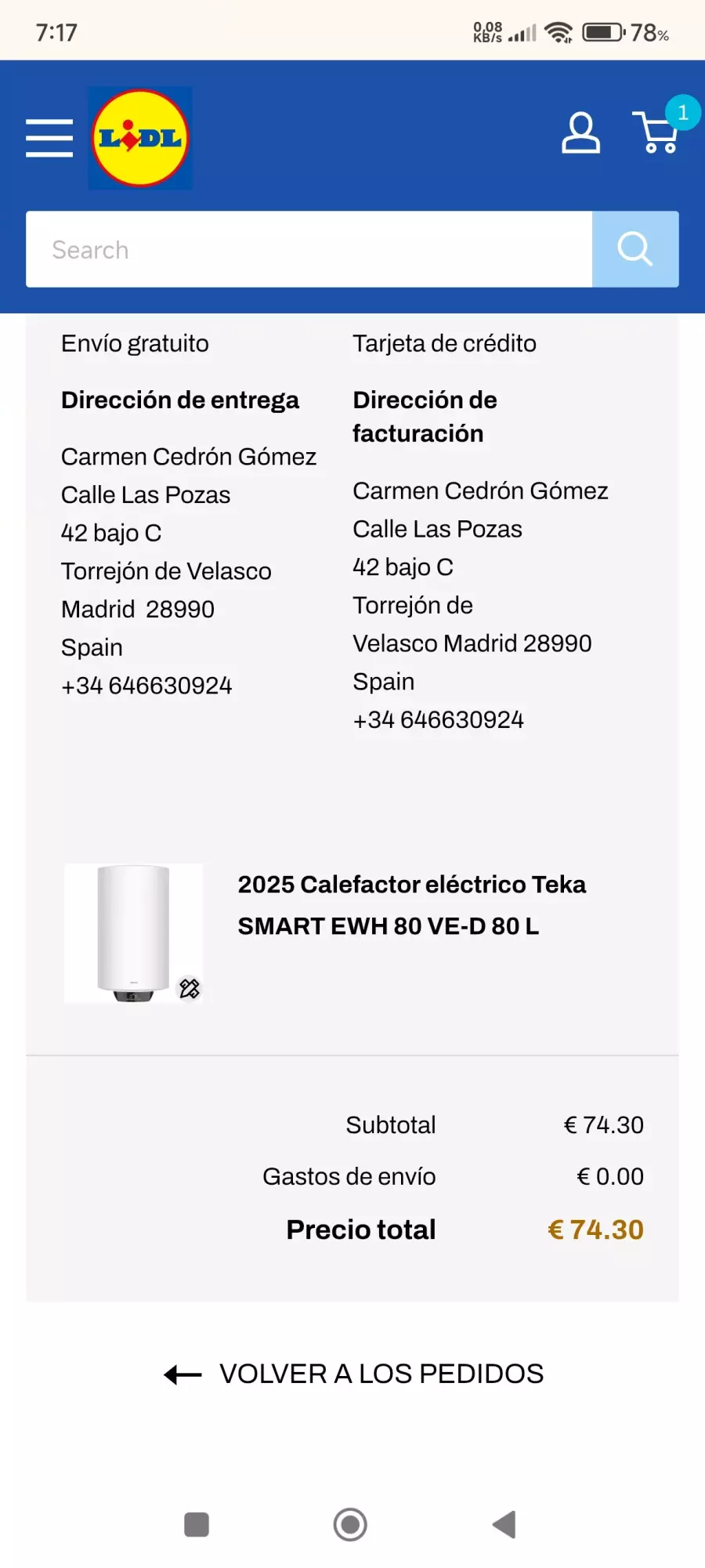705x1568 pixels.
Task: Open the recent apps button
Action: coord(197,1524)
